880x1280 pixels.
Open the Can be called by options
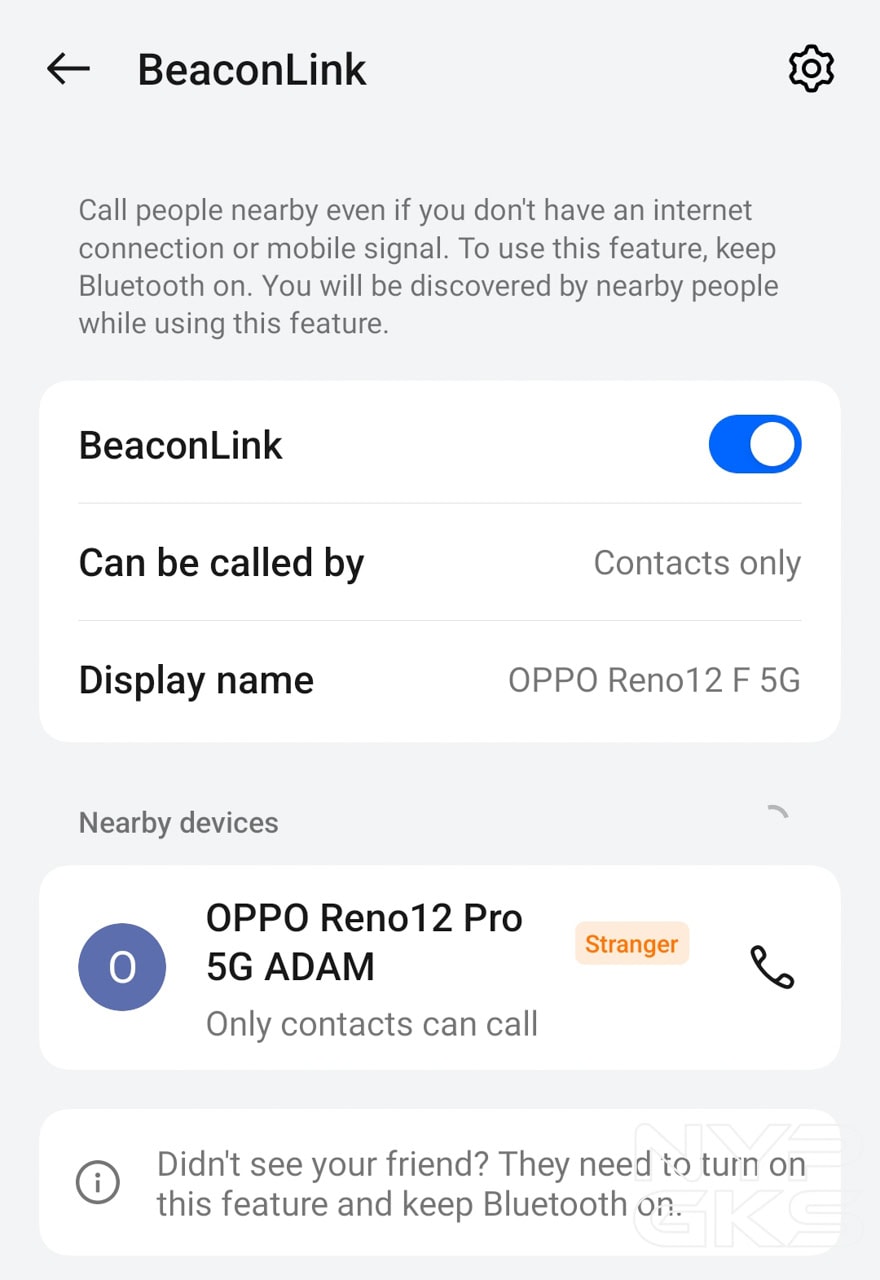440,562
